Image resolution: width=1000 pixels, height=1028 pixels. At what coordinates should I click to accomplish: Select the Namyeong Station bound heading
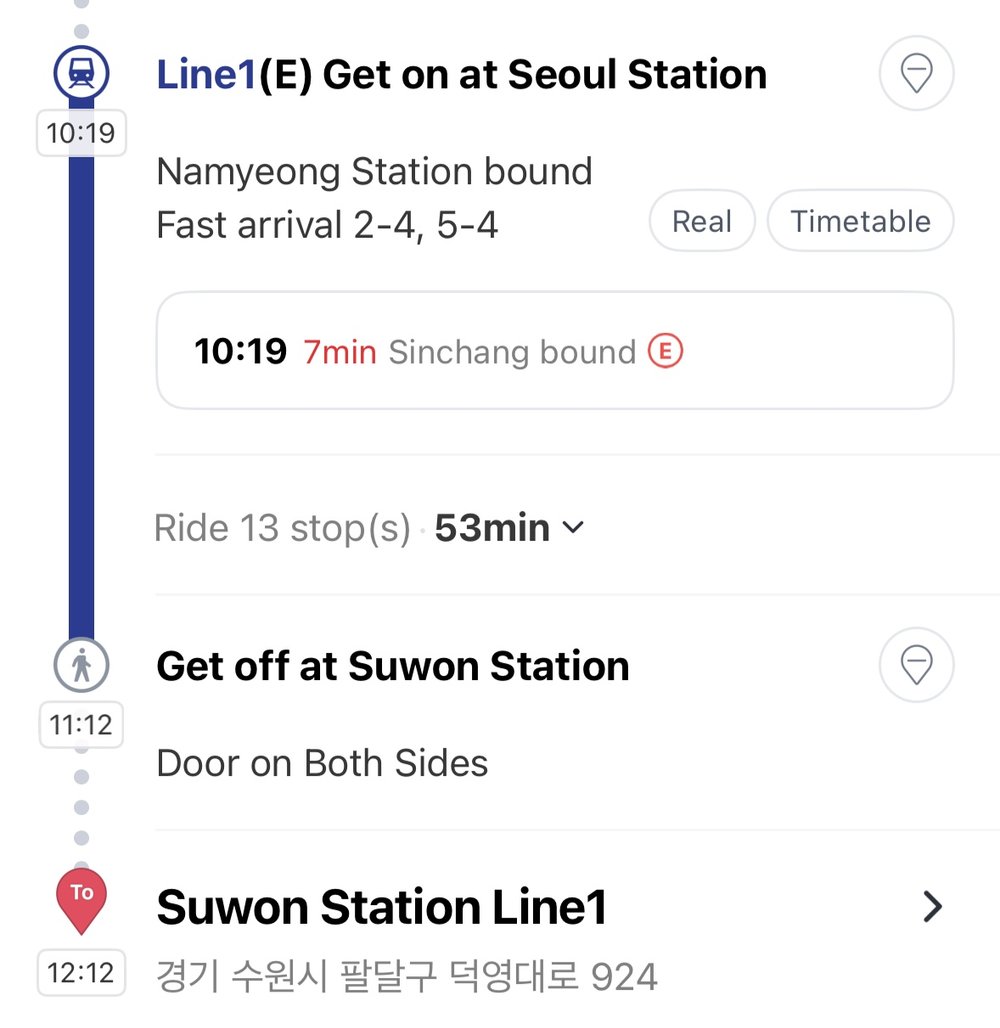(374, 170)
